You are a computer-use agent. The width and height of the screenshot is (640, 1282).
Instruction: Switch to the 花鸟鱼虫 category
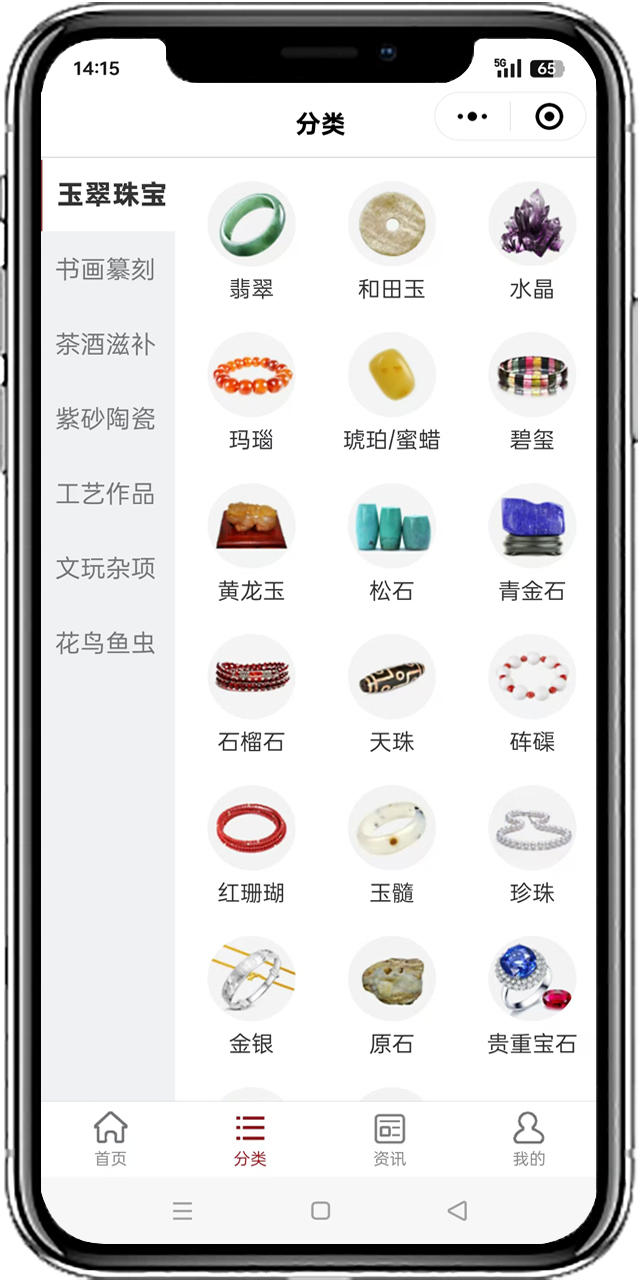click(x=106, y=643)
